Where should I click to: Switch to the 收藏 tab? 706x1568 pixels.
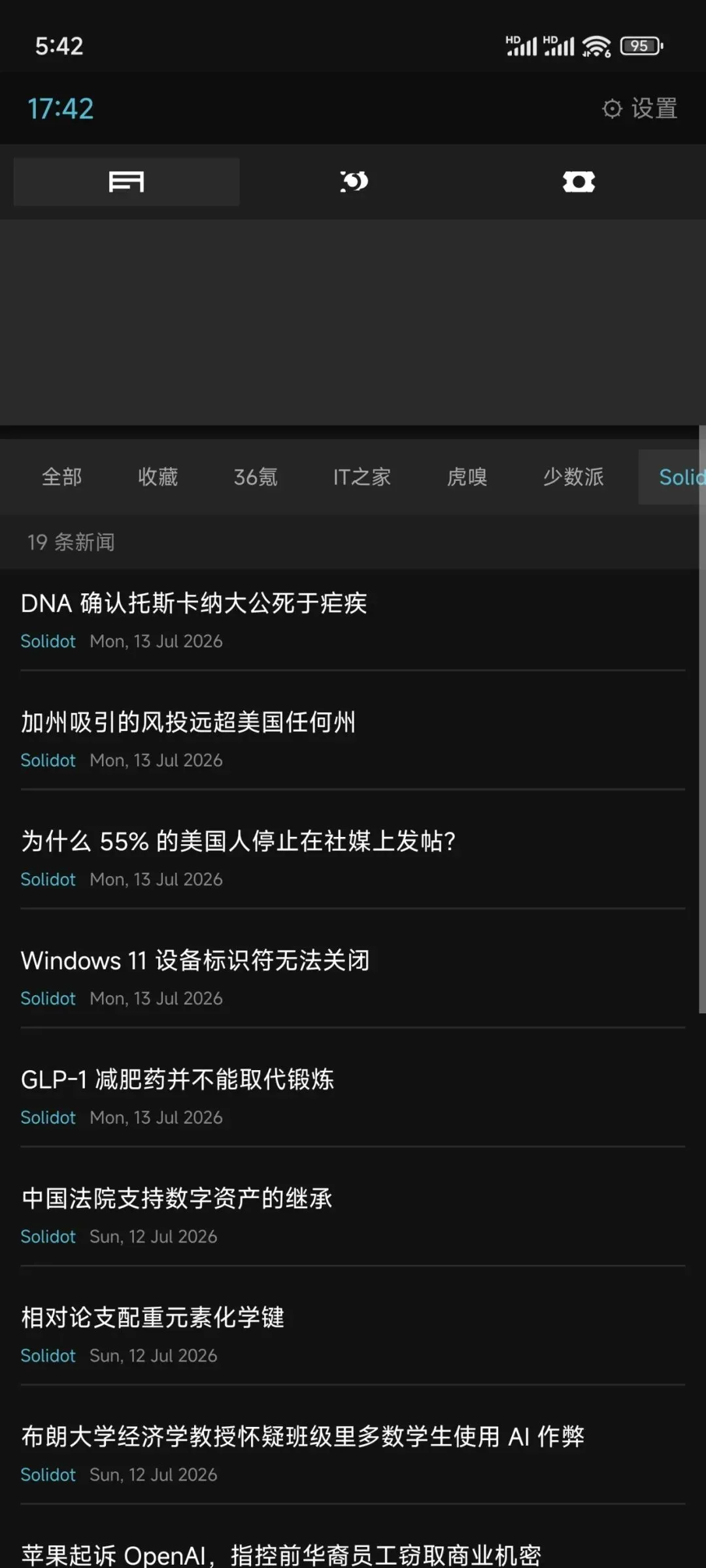158,477
